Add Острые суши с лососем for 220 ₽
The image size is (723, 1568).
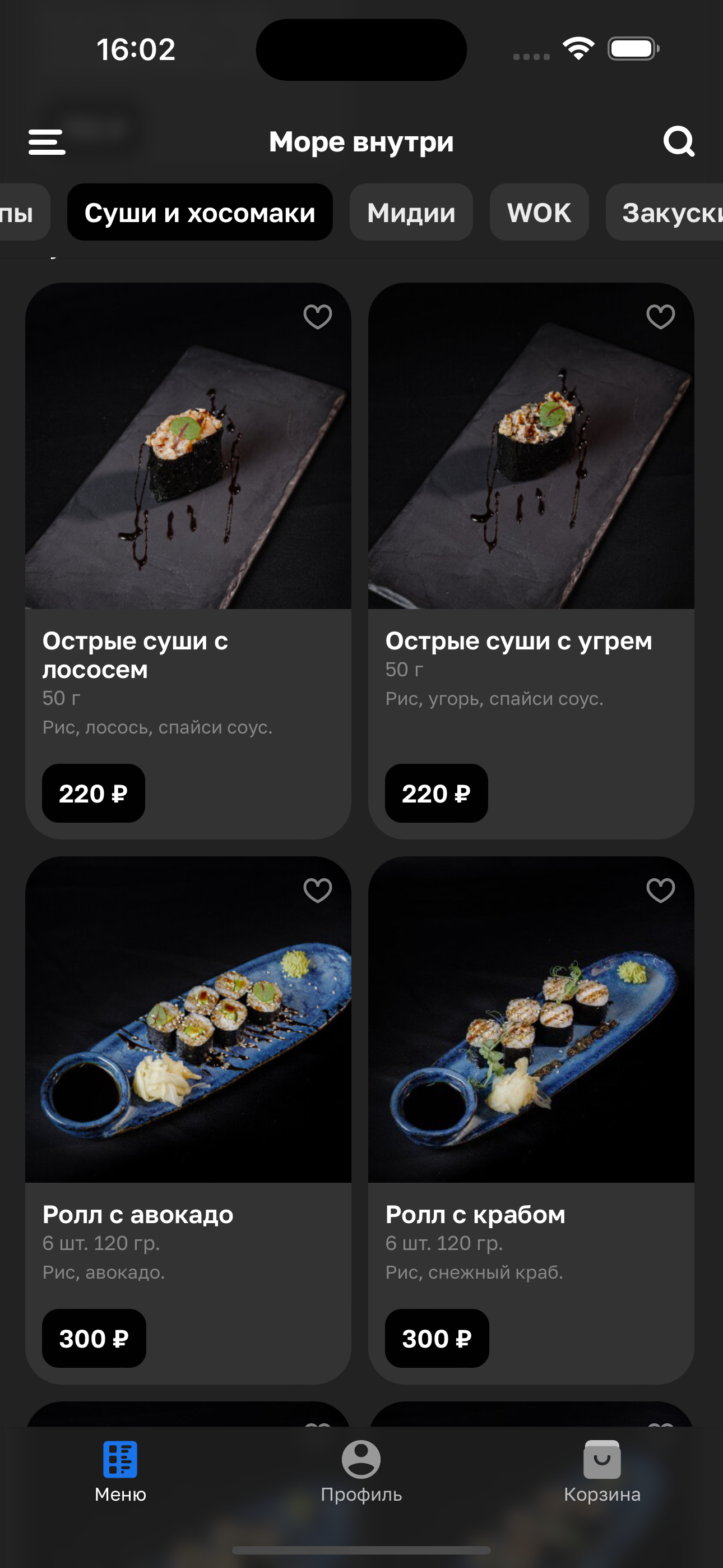(94, 793)
